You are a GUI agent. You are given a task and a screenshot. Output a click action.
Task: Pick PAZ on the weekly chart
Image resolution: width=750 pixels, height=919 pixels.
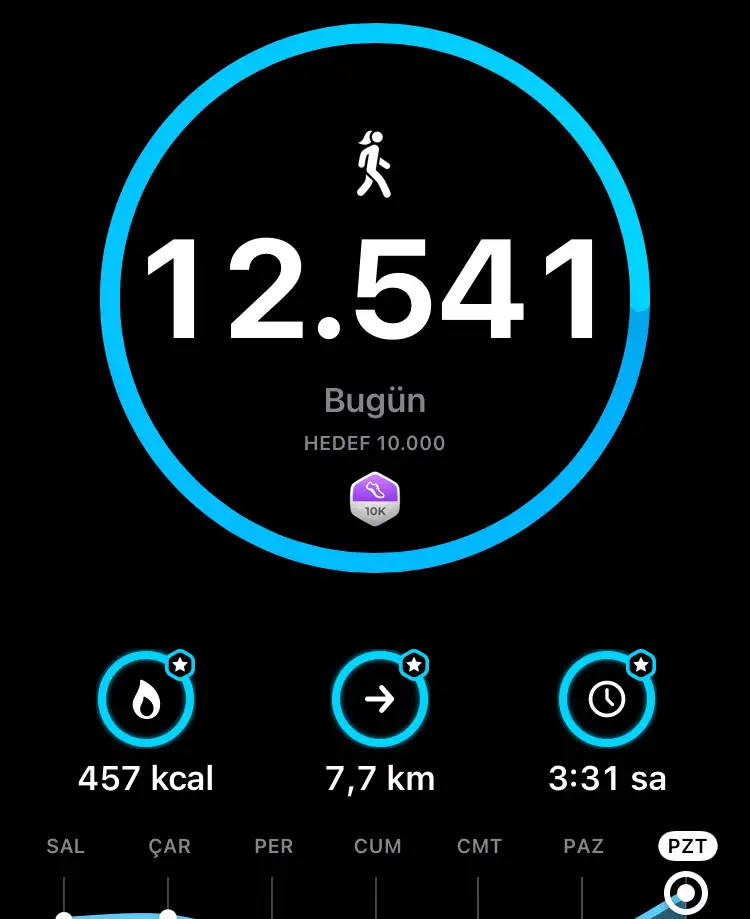[x=583, y=847]
